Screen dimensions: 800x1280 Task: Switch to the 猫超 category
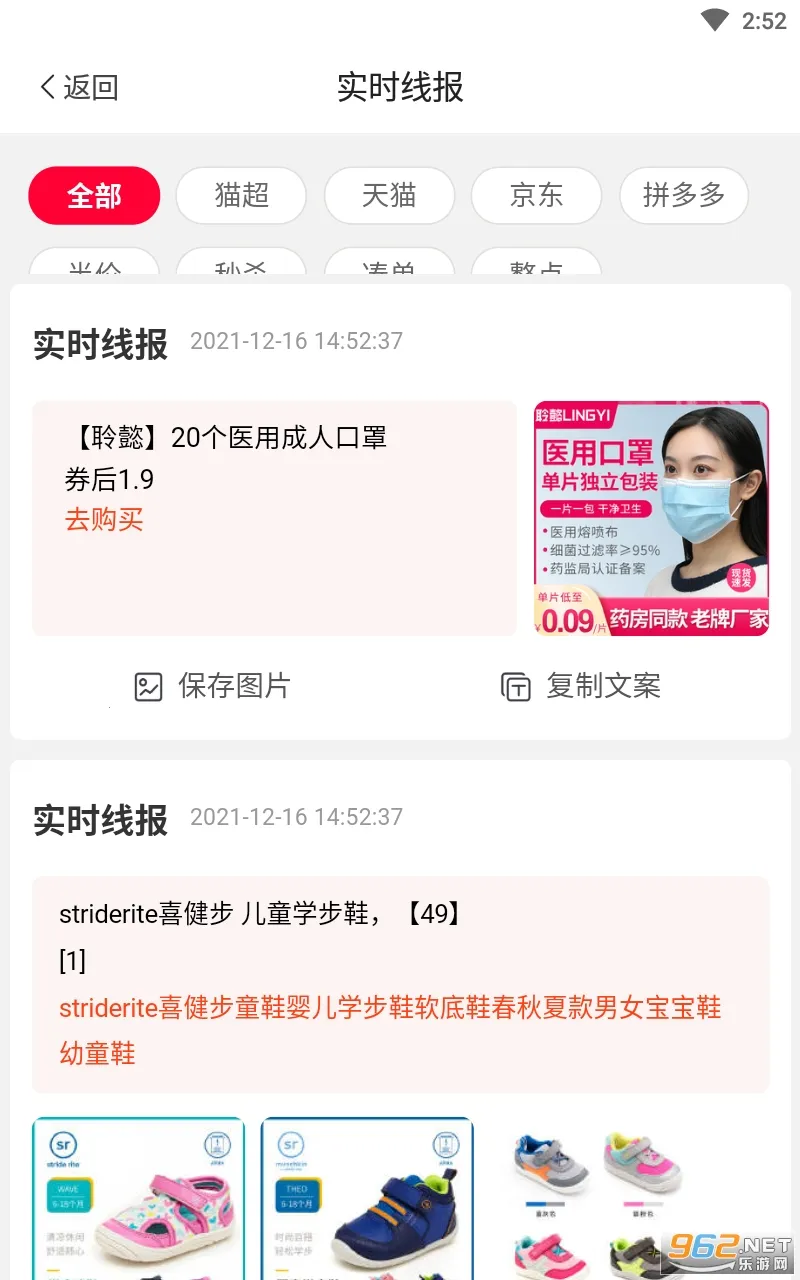241,195
